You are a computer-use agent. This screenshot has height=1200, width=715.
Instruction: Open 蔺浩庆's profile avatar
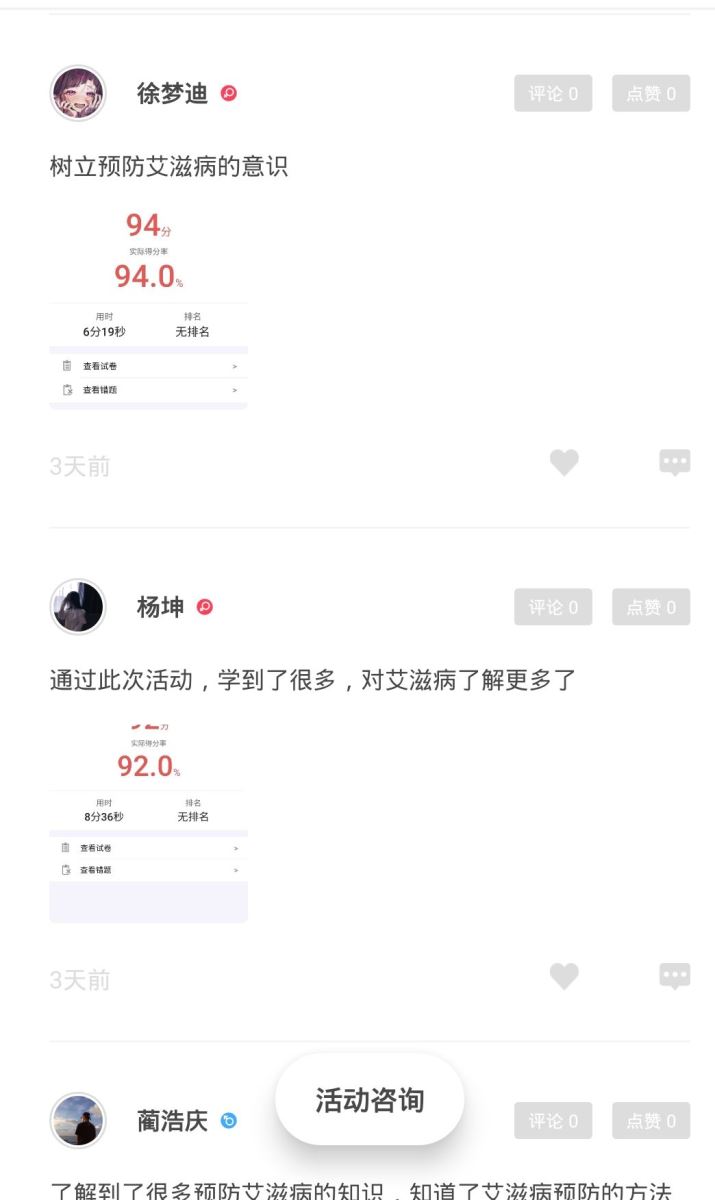(x=77, y=1121)
